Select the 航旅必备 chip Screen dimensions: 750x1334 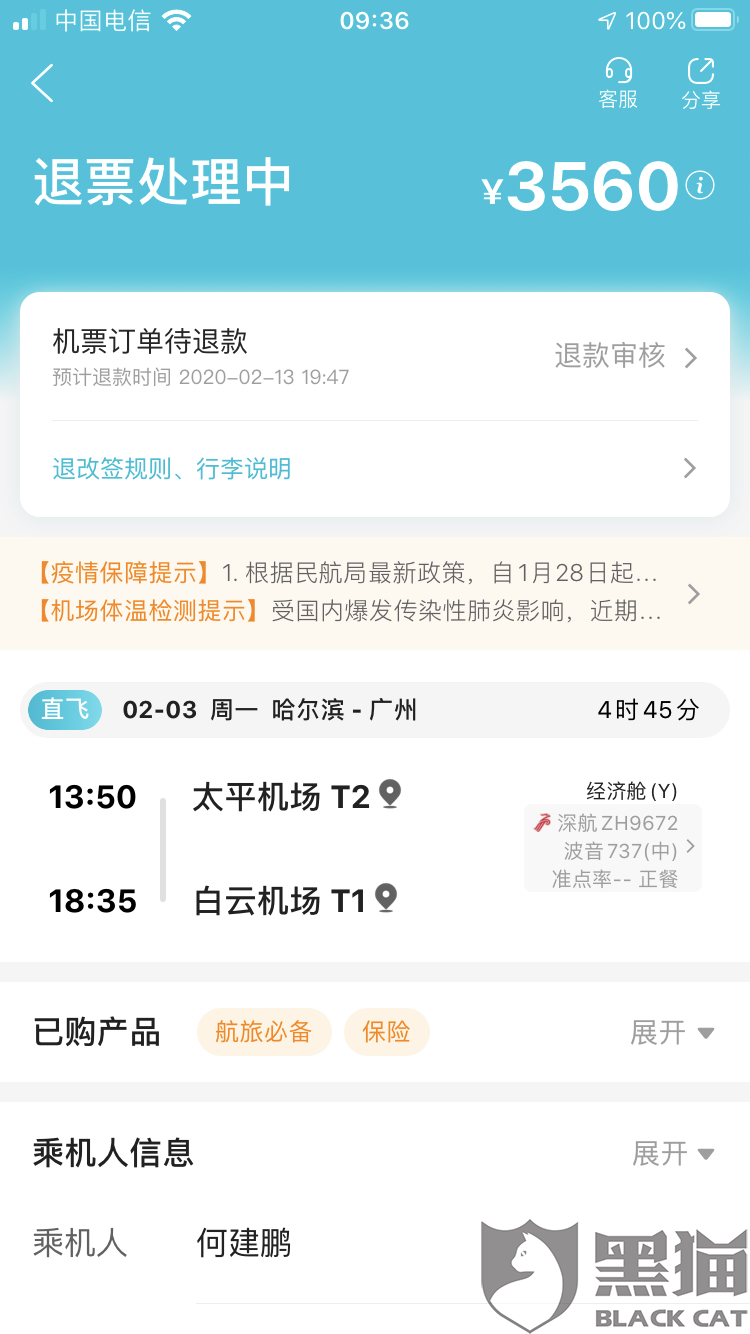(x=264, y=1032)
